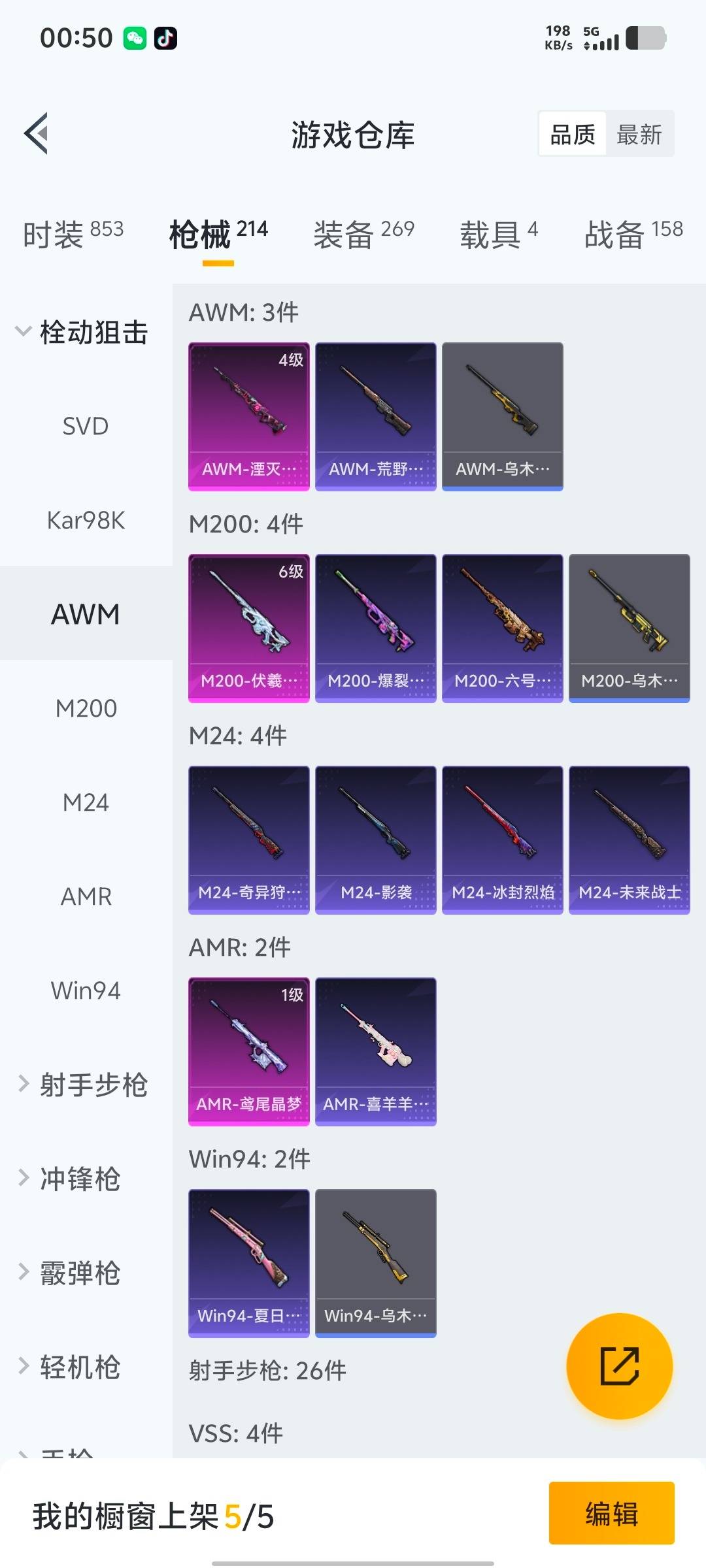Switch to the 时装 tab
Screen dimensions: 706x1568
tap(73, 234)
